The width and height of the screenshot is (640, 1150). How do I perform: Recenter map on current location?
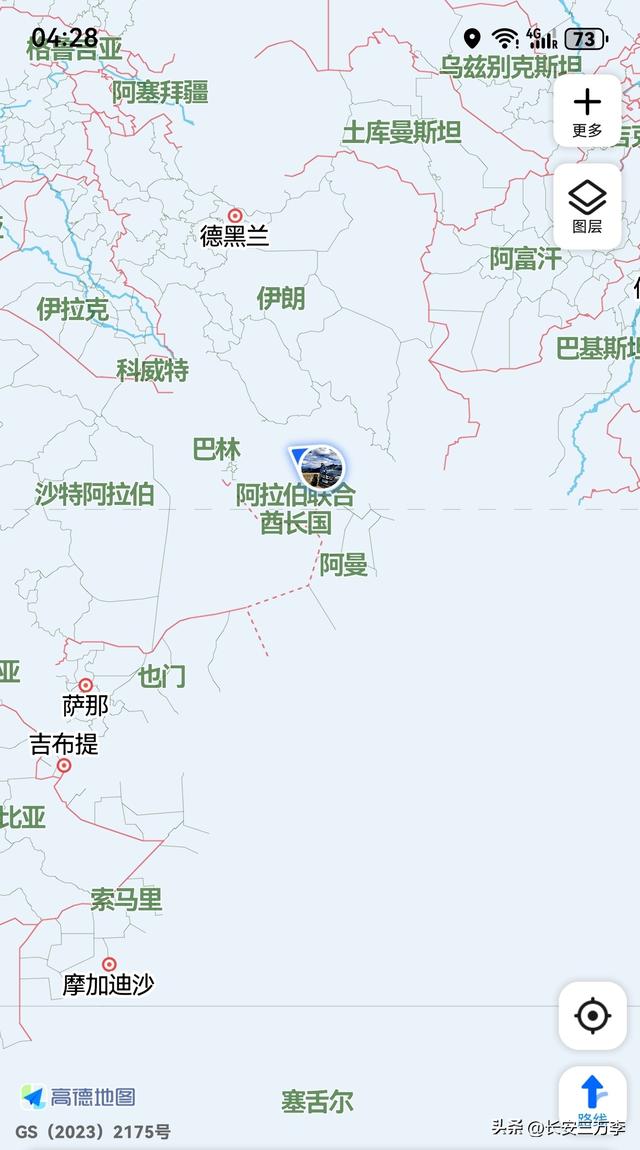[592, 1016]
